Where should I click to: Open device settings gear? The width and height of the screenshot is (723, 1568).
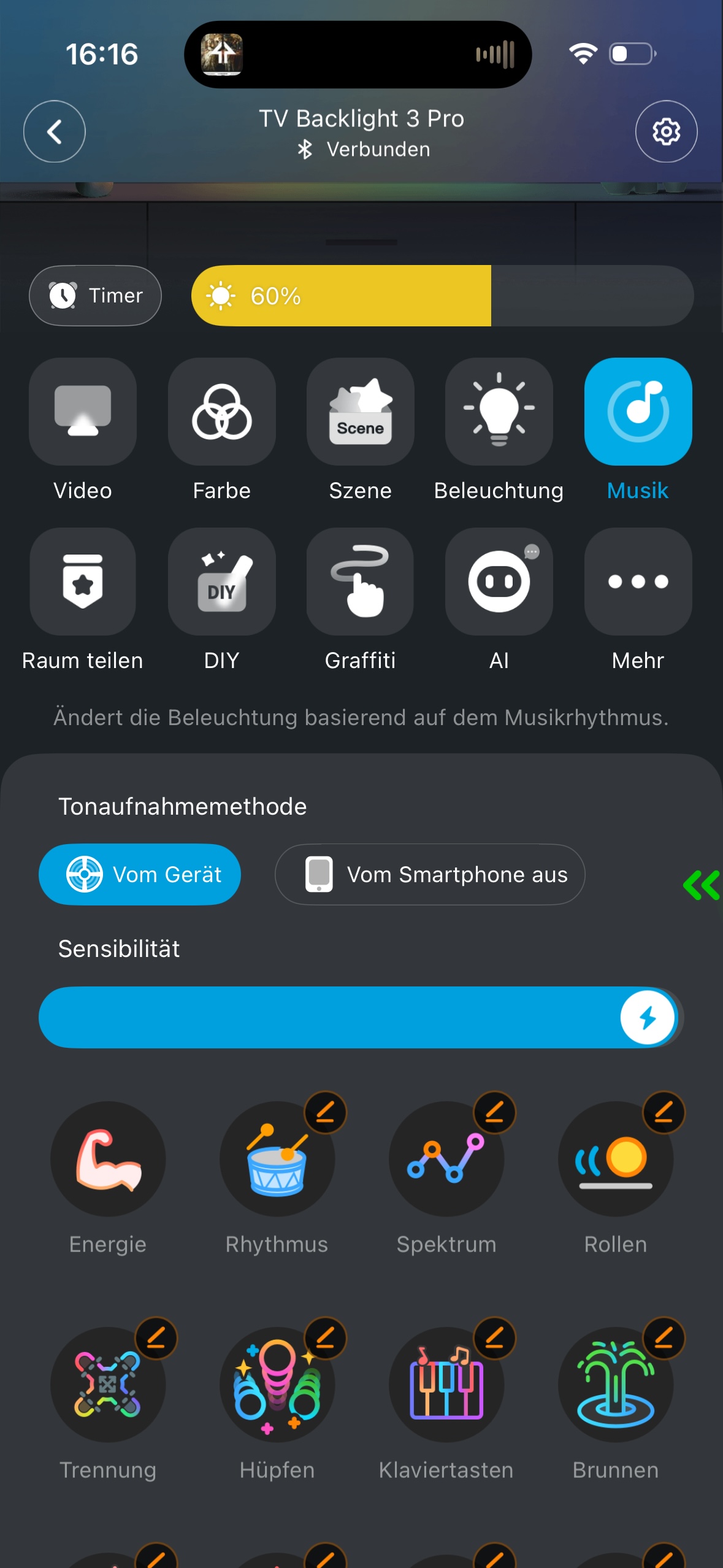point(665,131)
